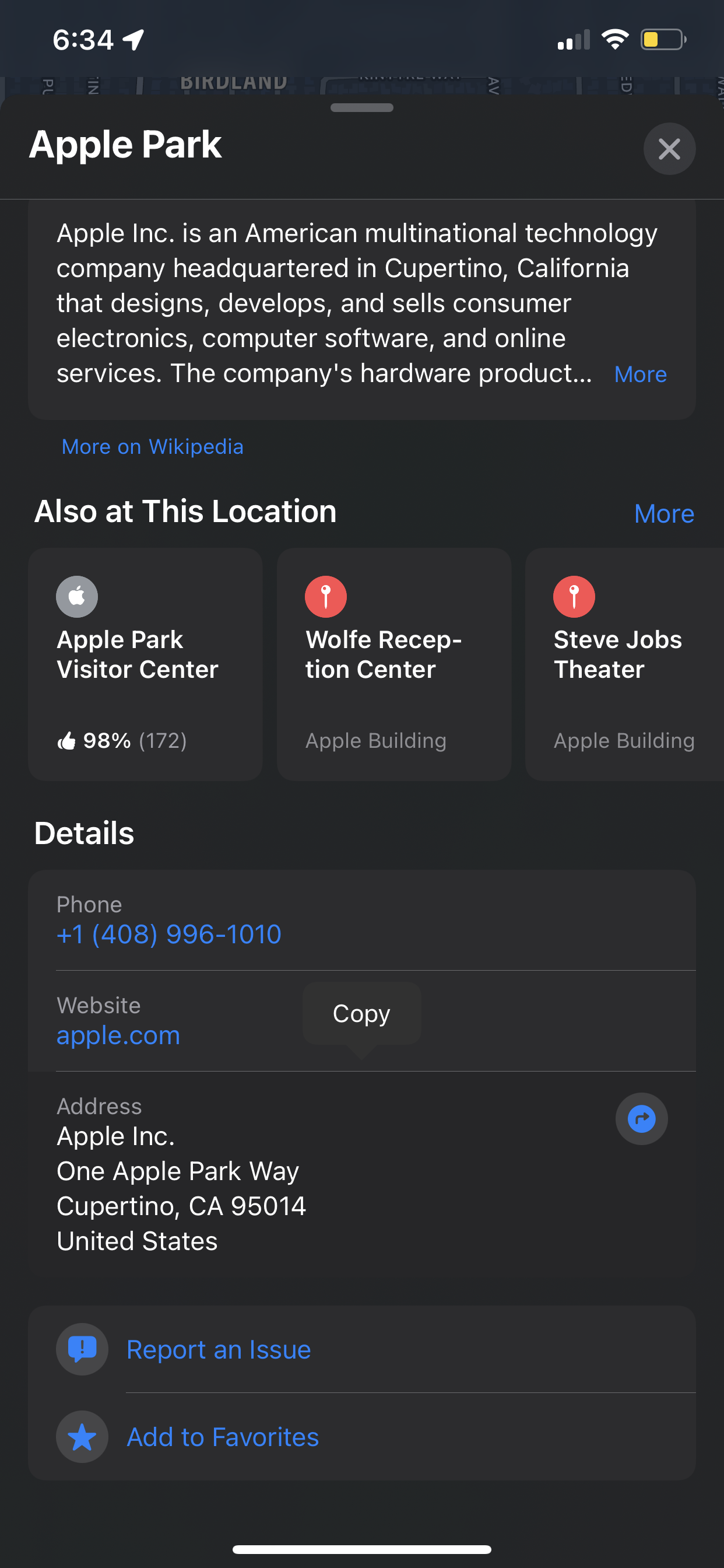
Task: Show more places at this location
Action: click(663, 514)
